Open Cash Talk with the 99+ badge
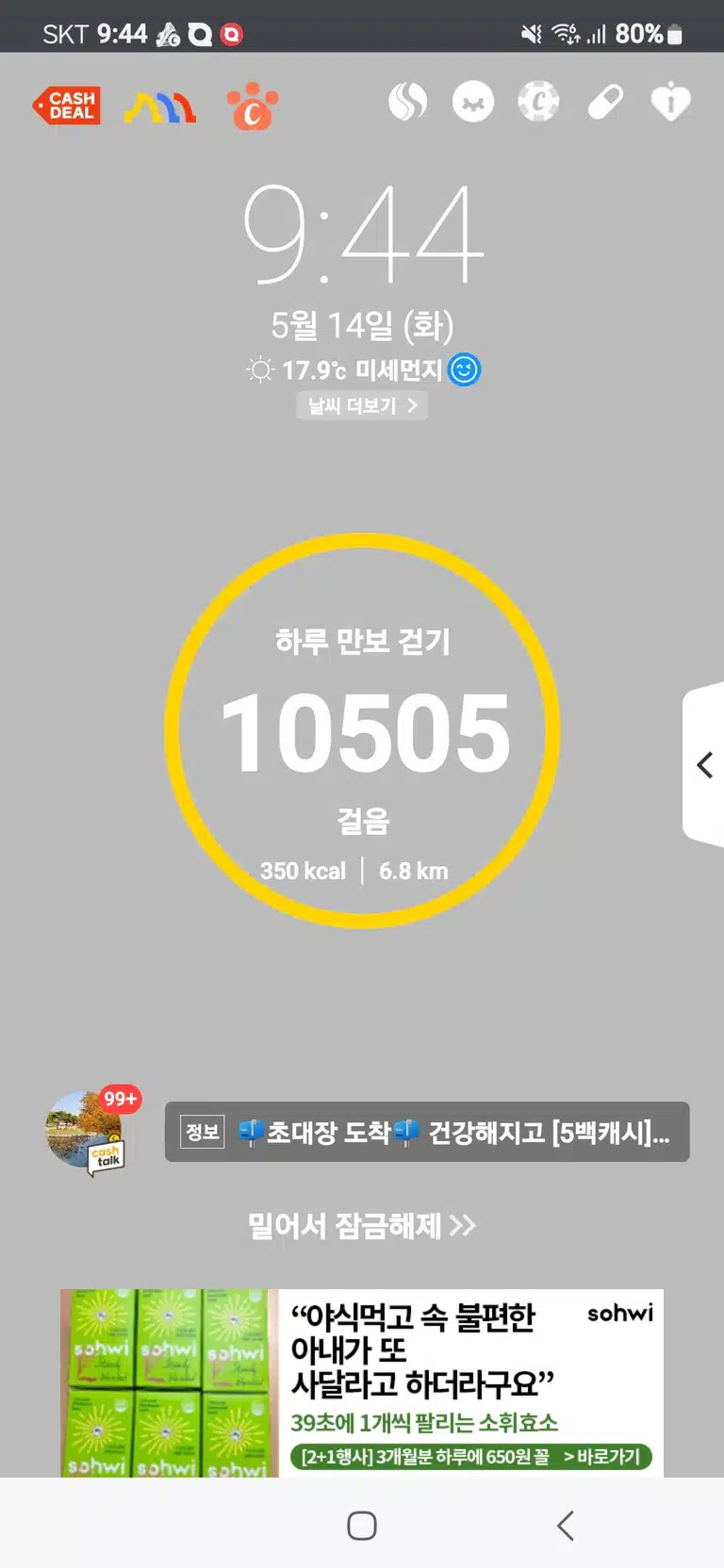Viewport: 724px width, 1568px height. (90, 1130)
